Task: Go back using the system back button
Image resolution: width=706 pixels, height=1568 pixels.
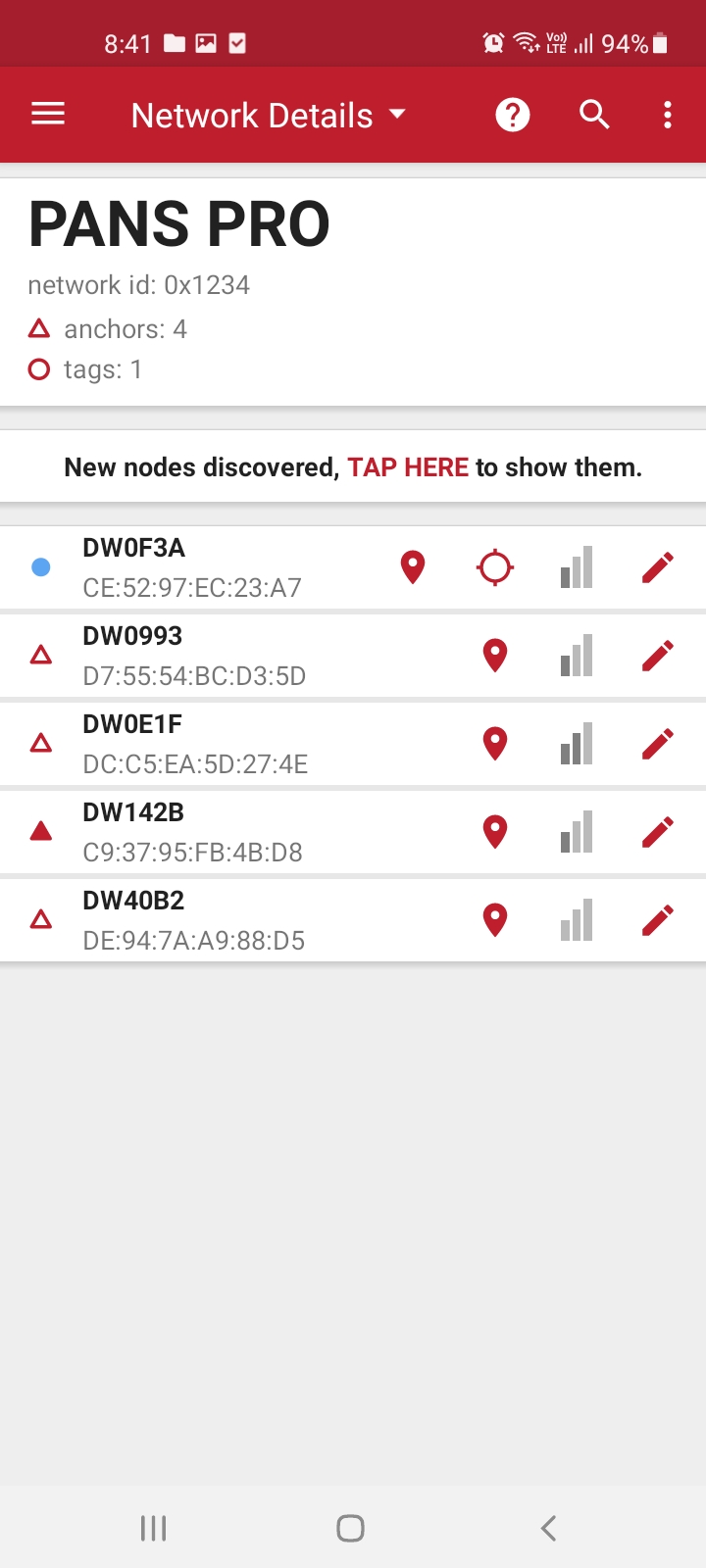Action: coord(549,1528)
